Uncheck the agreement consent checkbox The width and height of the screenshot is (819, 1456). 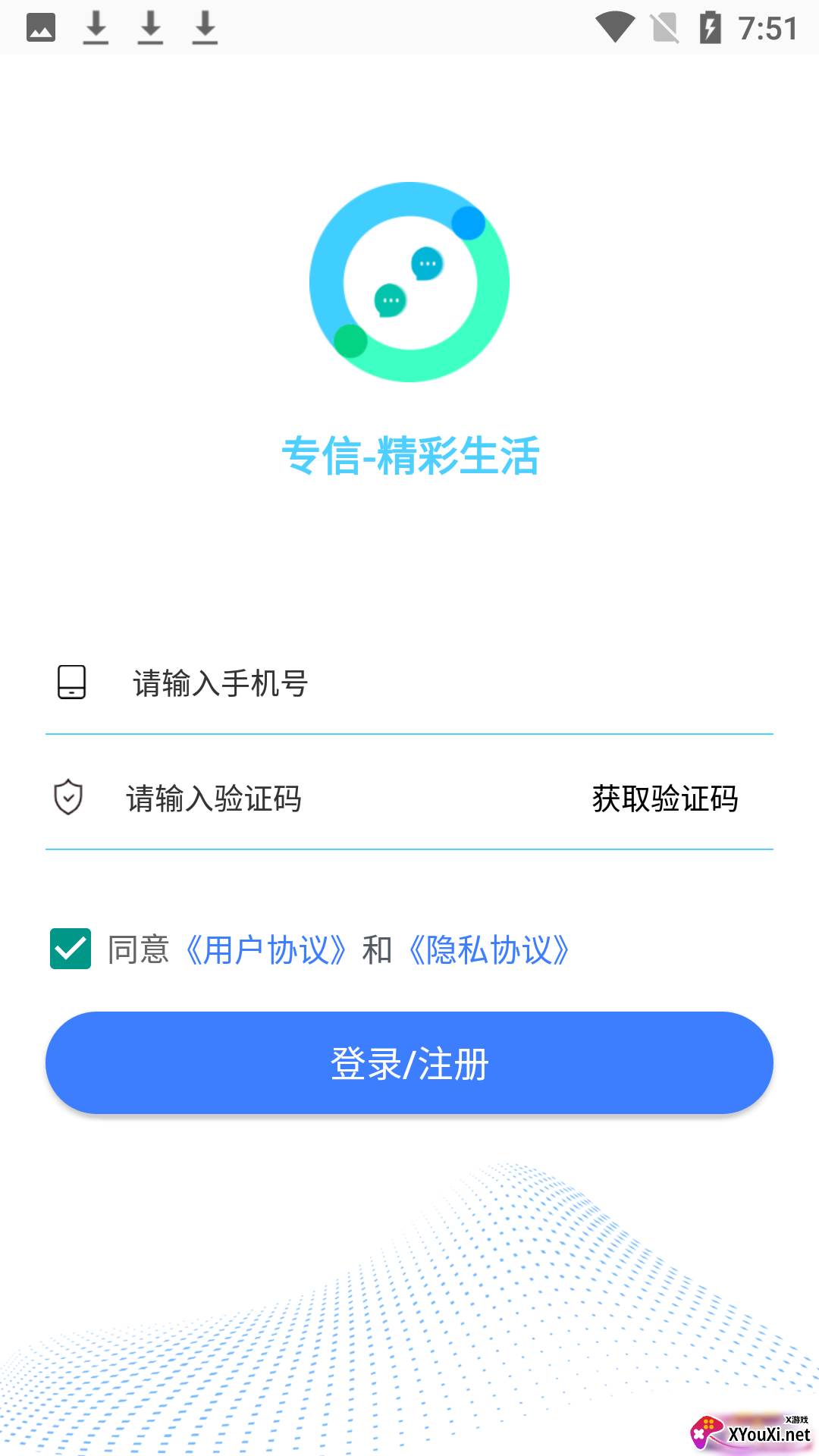71,947
